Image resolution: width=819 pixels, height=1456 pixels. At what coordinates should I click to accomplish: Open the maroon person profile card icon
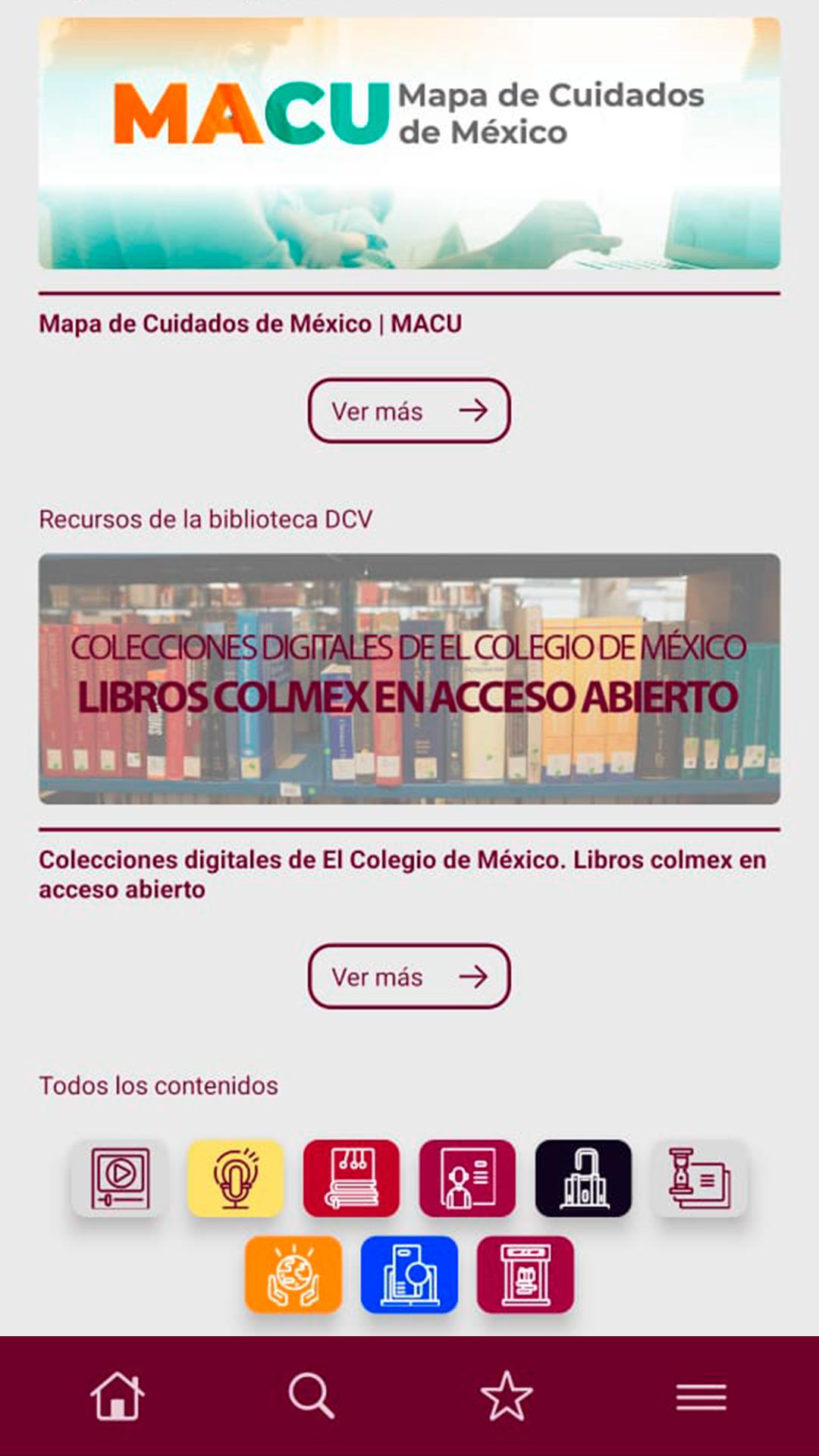[467, 1178]
